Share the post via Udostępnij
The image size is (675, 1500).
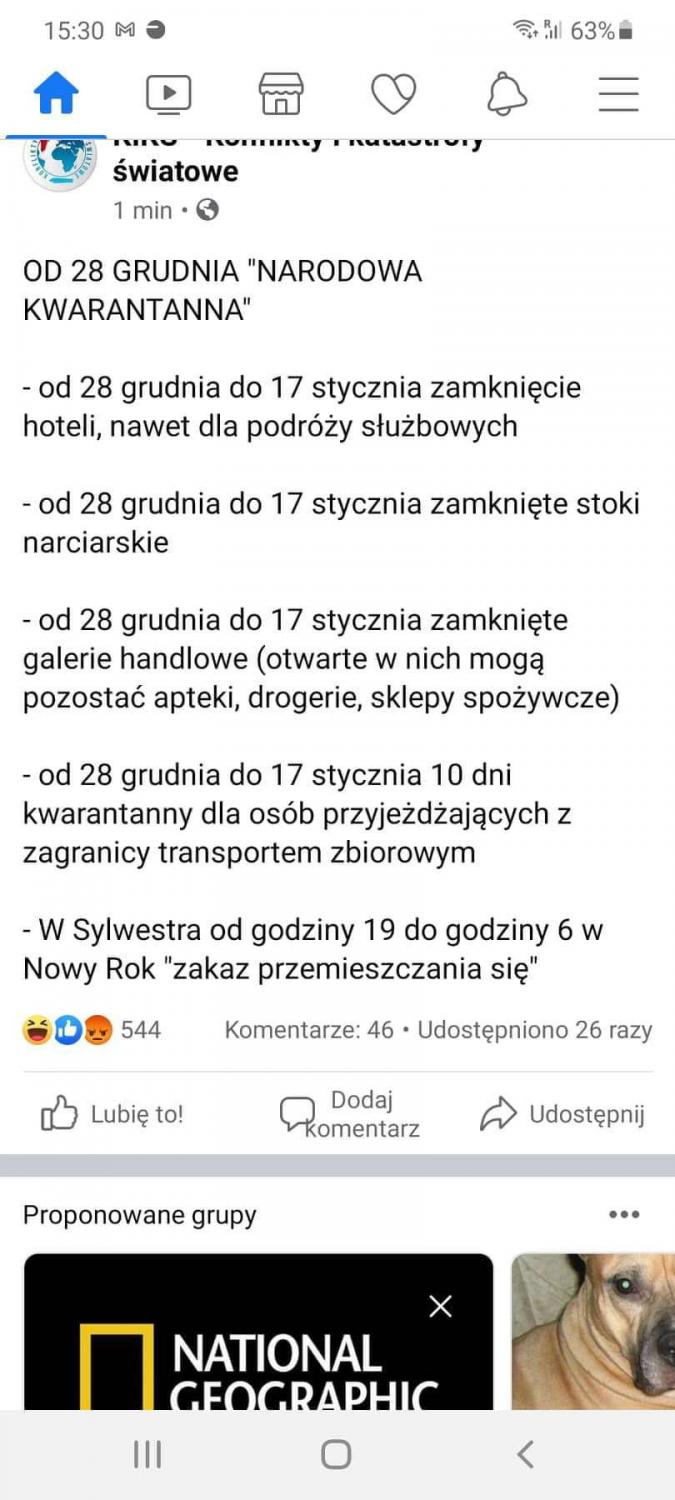tap(562, 1114)
